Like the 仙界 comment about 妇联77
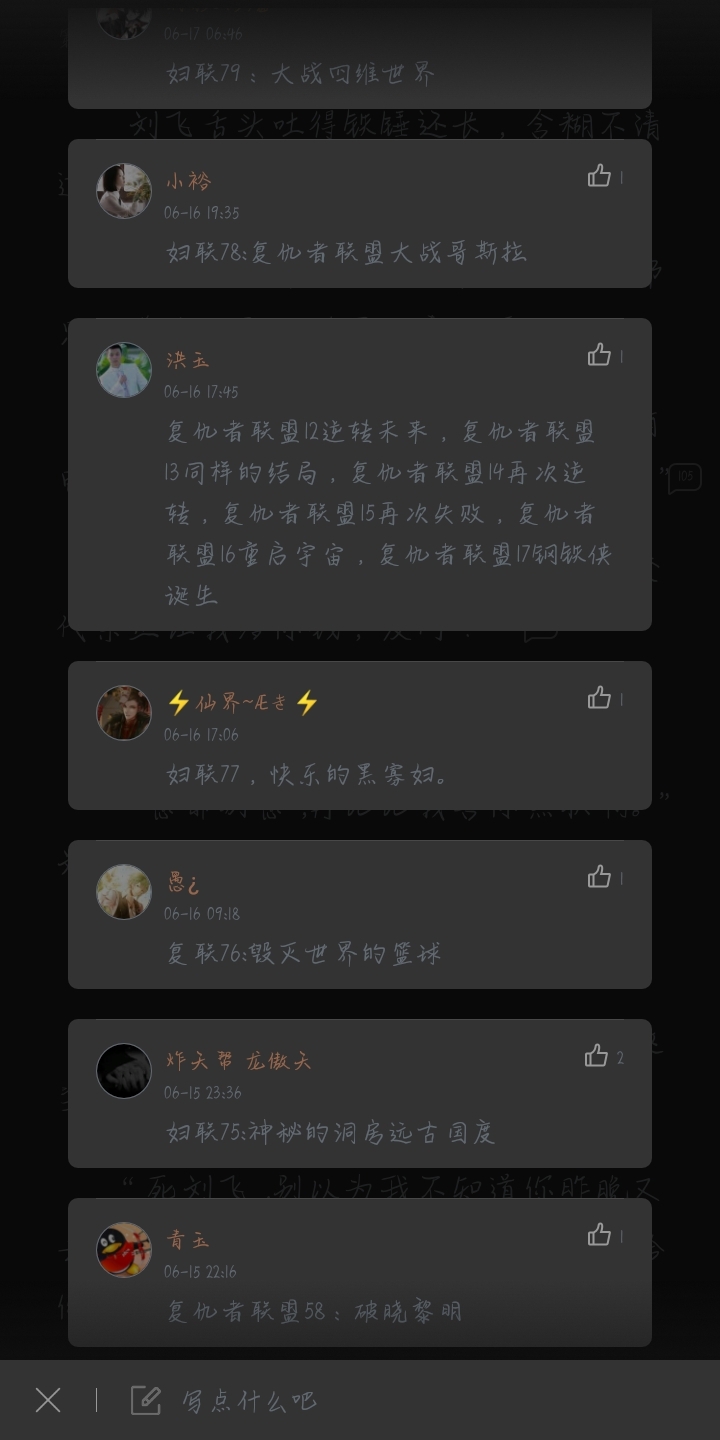 click(x=599, y=699)
